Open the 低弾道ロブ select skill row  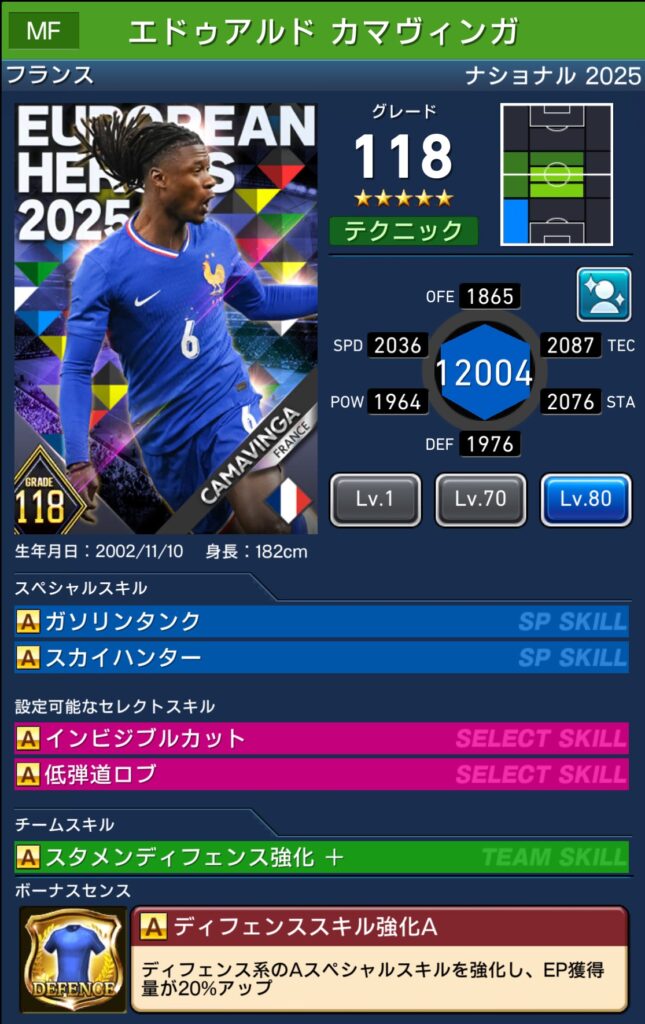(322, 774)
